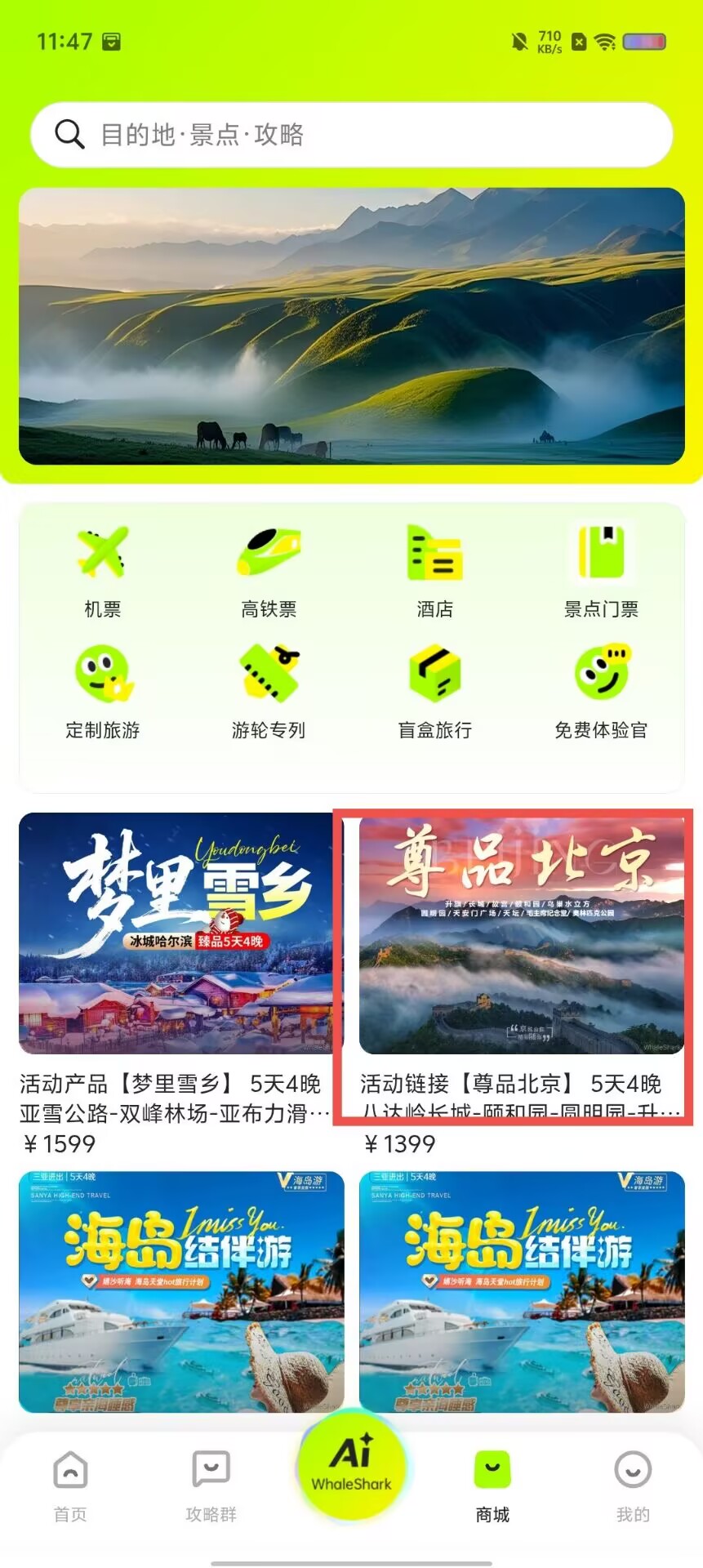Open the grassland mountain banner
The height and width of the screenshot is (1568, 703).
(351, 326)
